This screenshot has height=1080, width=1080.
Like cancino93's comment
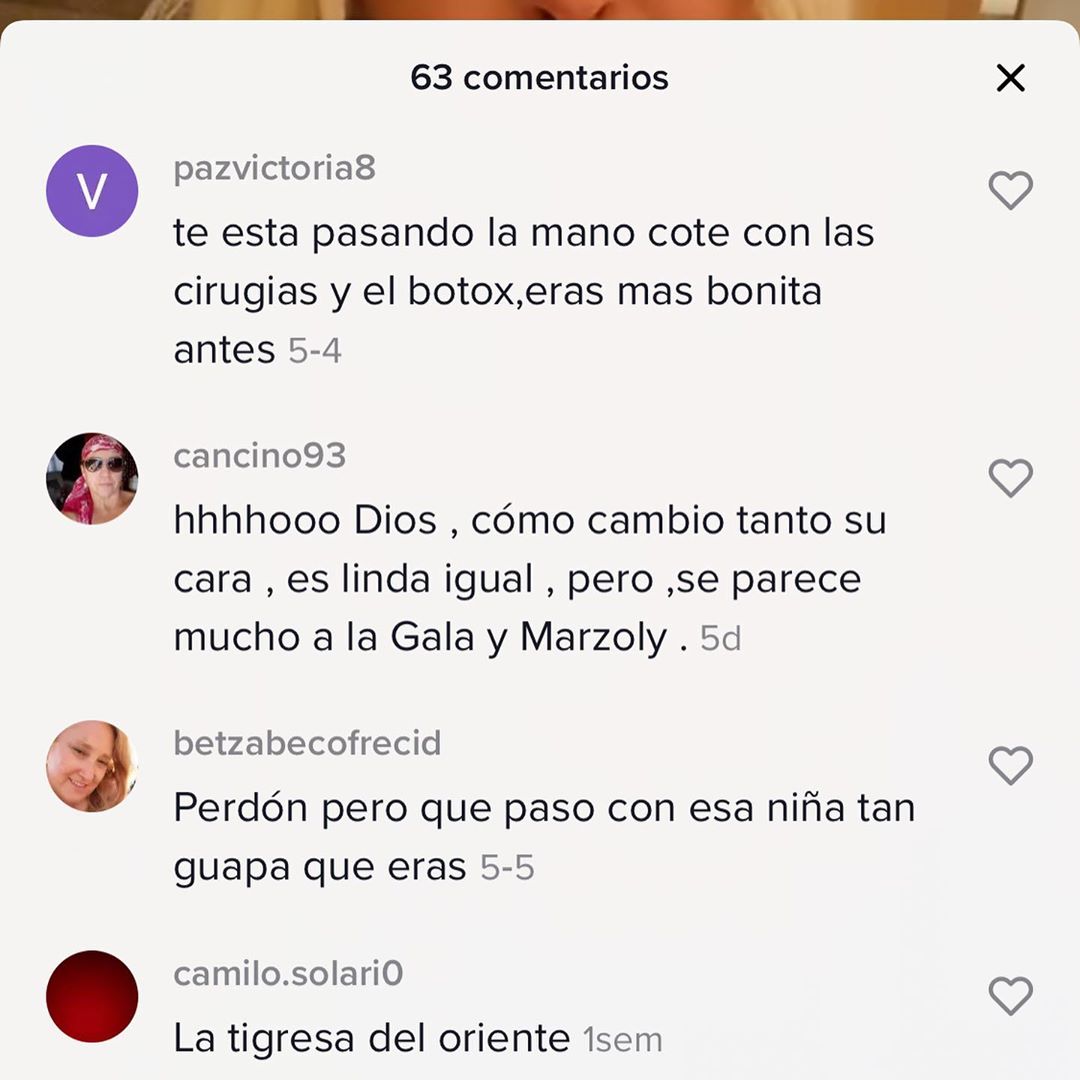1010,478
